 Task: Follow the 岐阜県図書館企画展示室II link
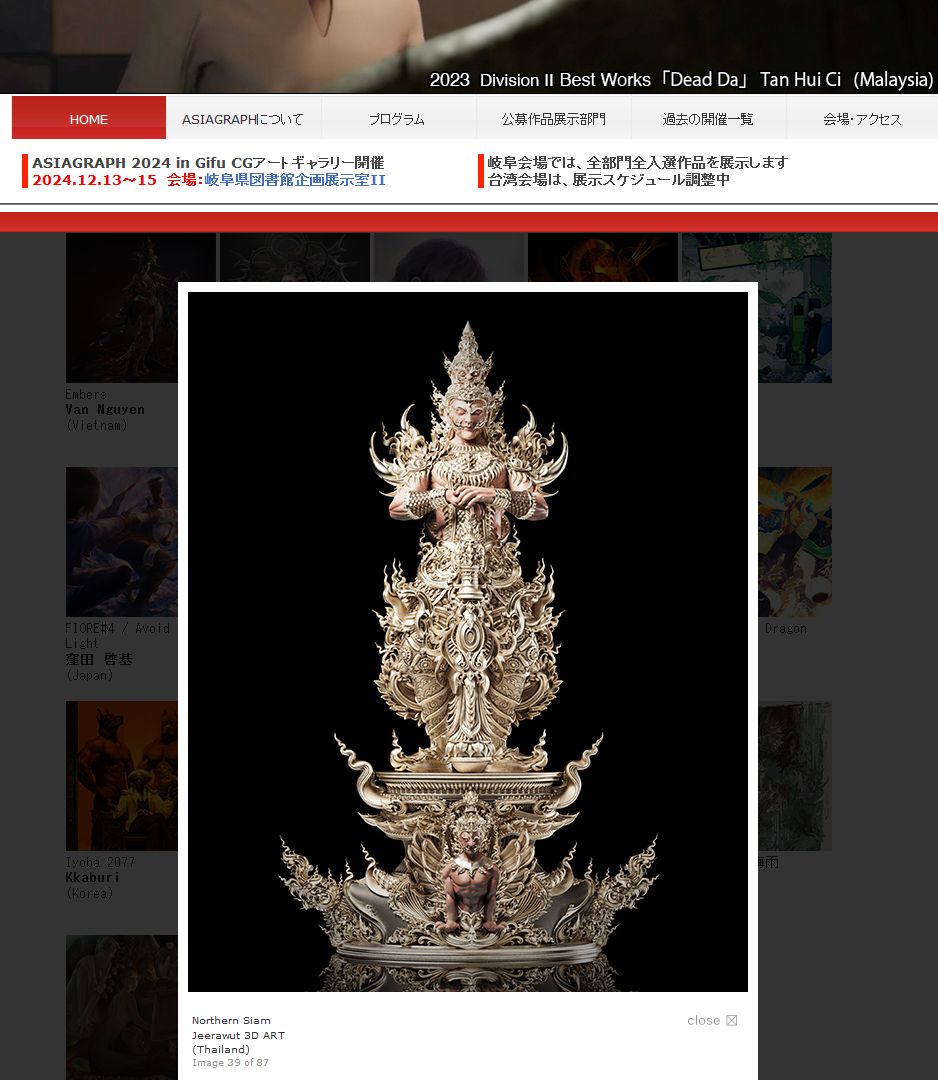pos(295,180)
